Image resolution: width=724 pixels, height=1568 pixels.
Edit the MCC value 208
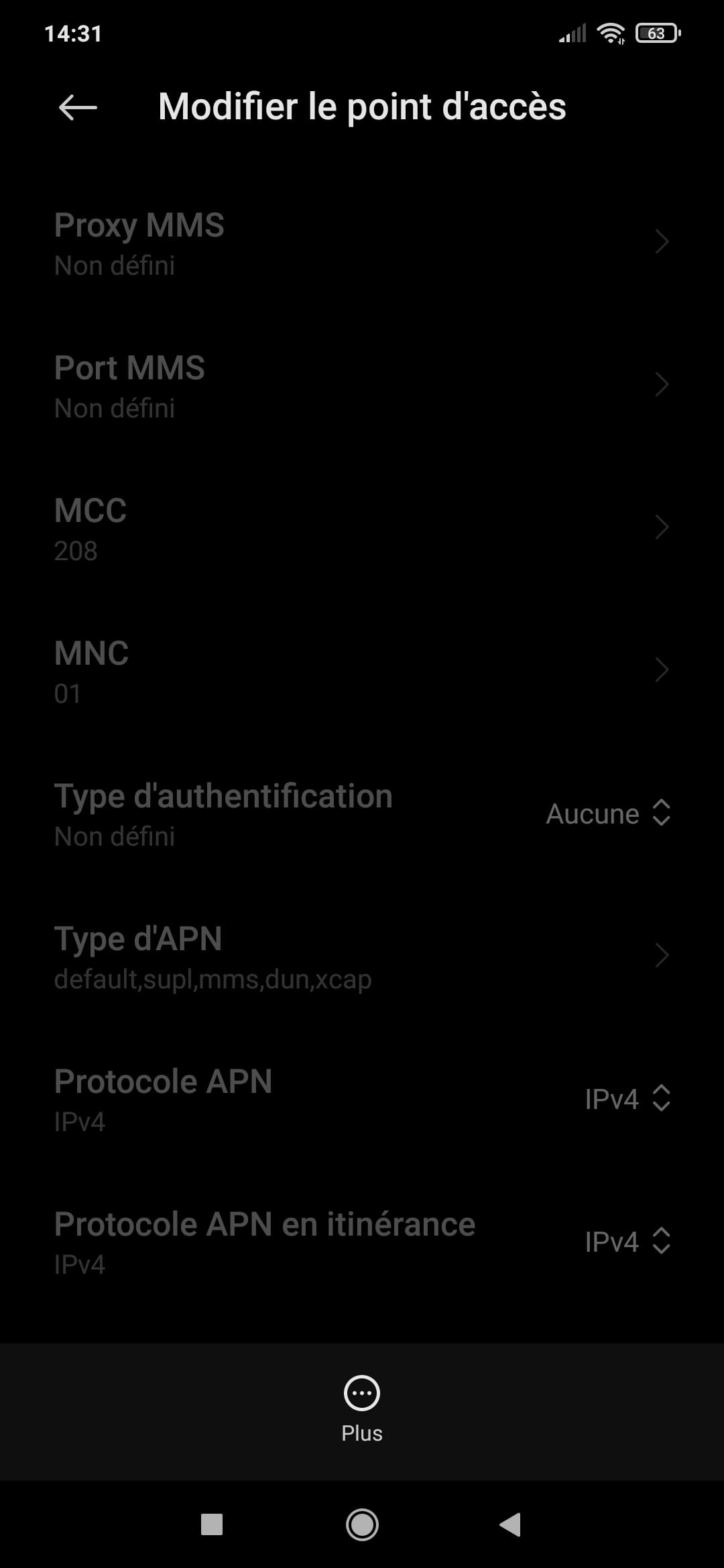pyautogui.click(x=362, y=529)
